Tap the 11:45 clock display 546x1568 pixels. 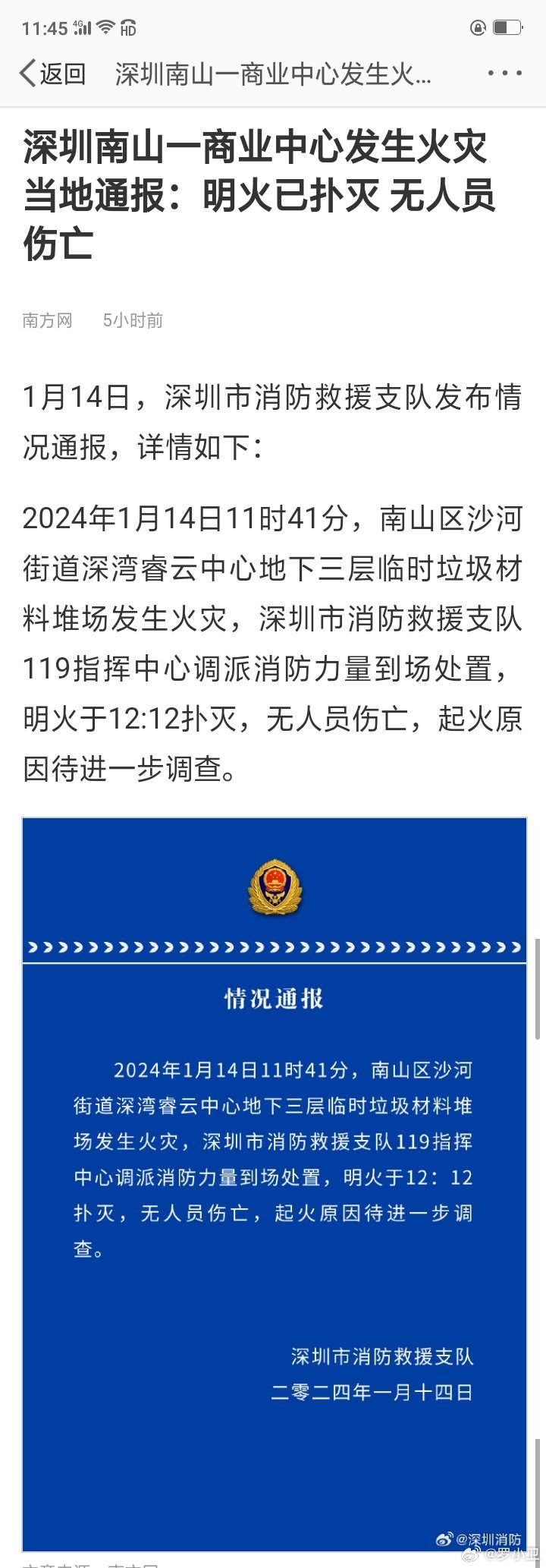point(42,28)
